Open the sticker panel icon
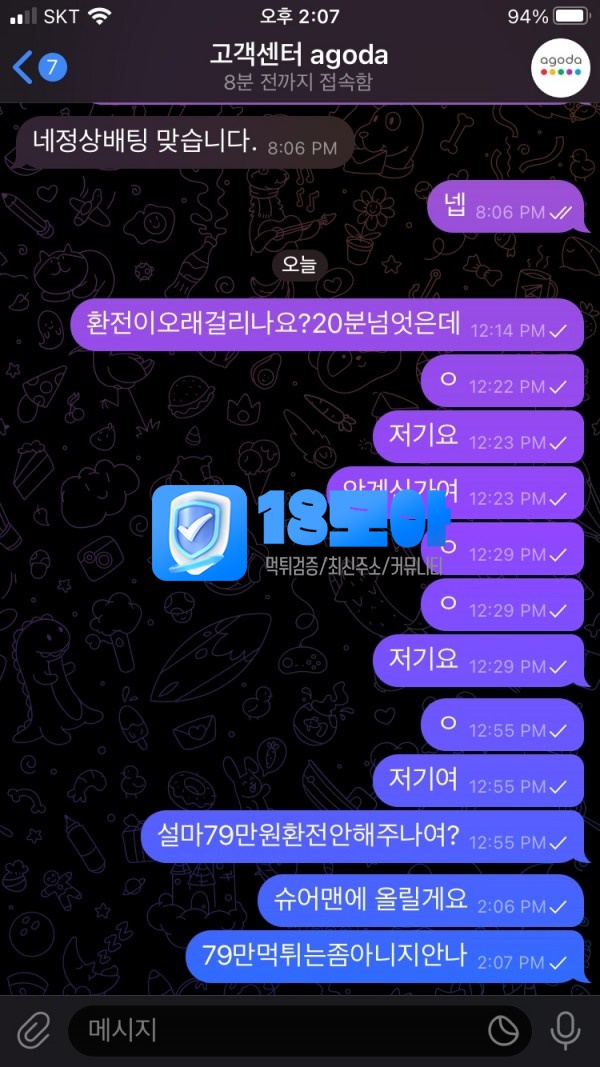 (503, 1029)
